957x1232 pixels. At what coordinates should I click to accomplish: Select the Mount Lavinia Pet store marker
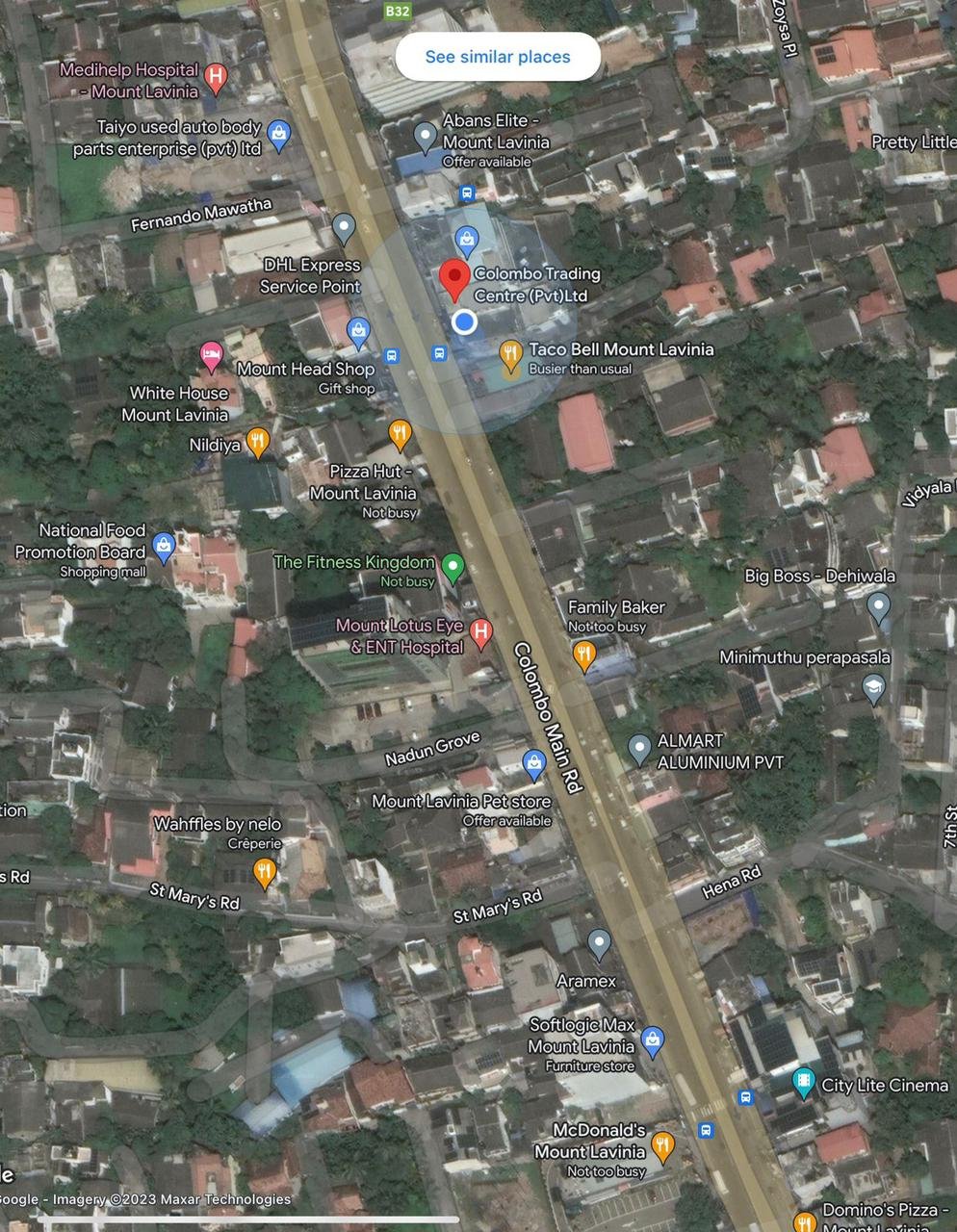(x=534, y=763)
